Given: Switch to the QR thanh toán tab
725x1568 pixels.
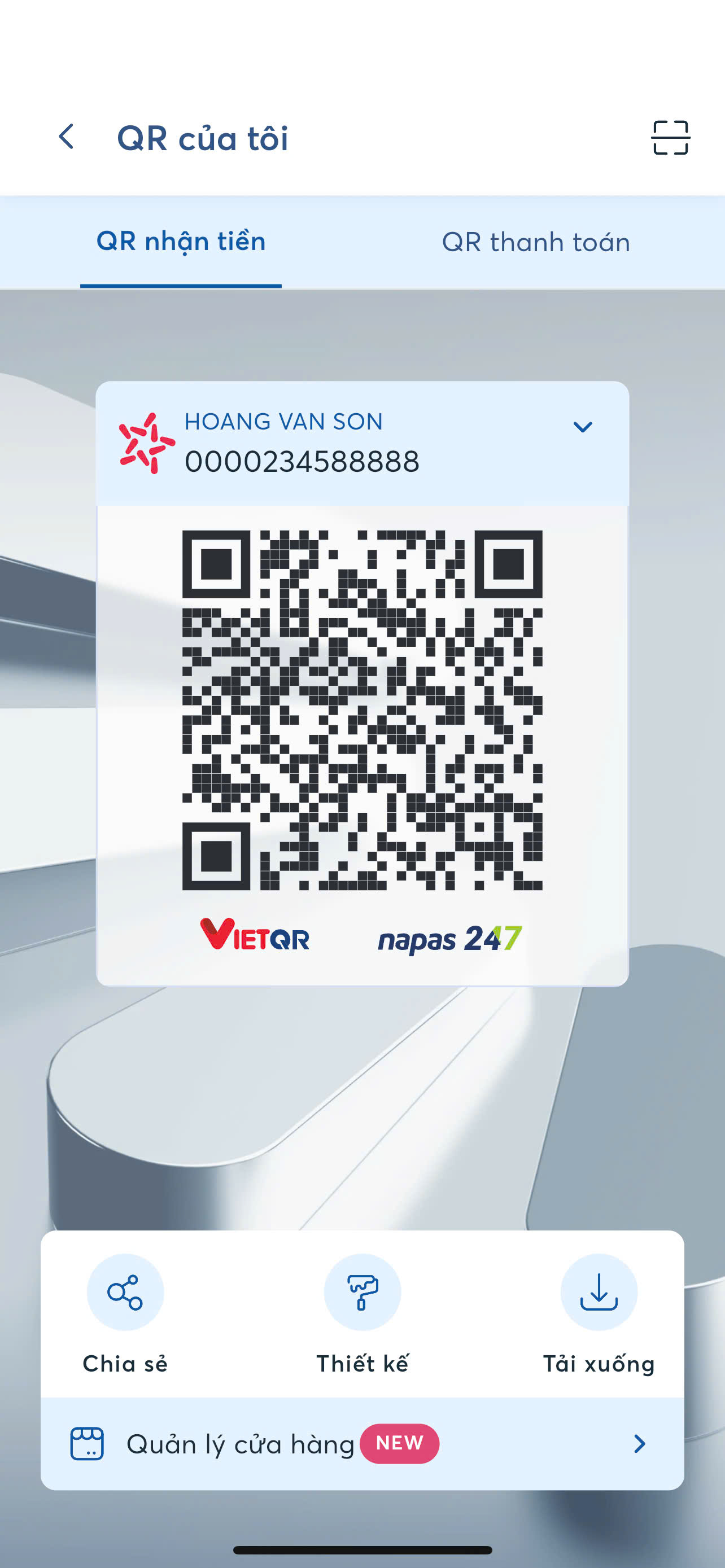Looking at the screenshot, I should point(536,242).
